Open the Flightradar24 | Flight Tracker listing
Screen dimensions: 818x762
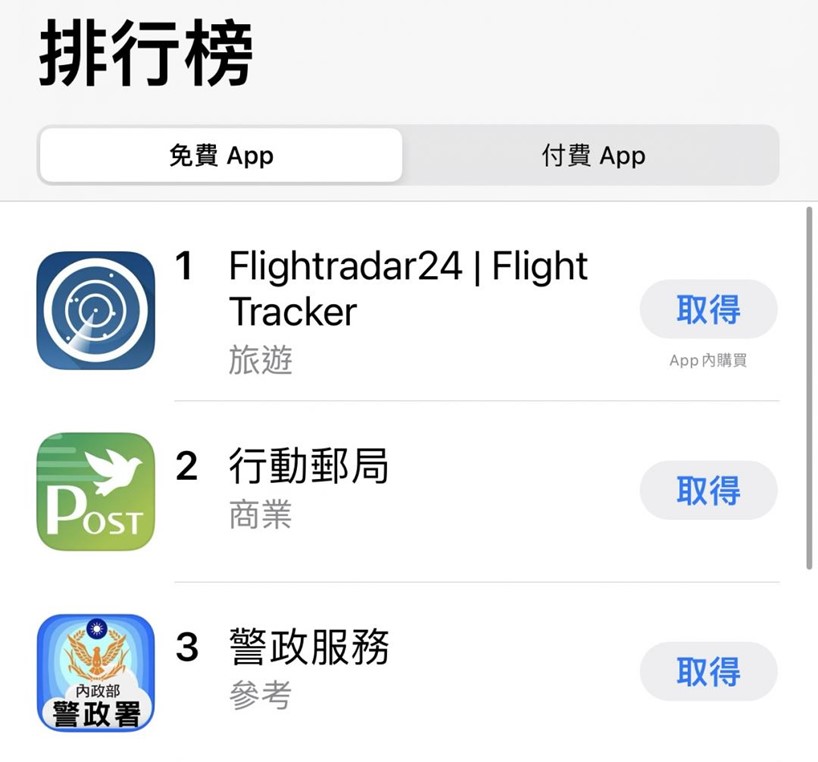pos(408,289)
